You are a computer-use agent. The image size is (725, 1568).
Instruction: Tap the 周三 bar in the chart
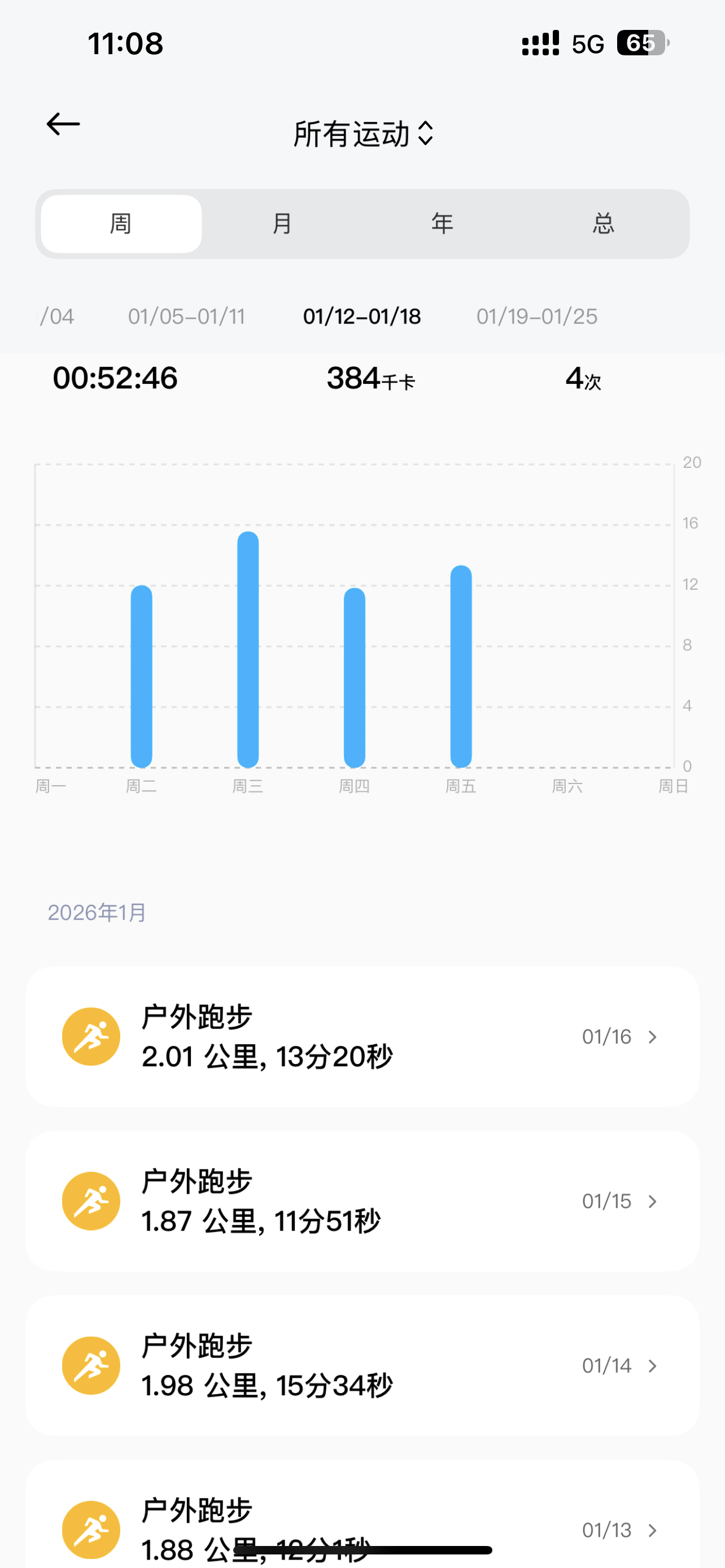pyautogui.click(x=248, y=650)
